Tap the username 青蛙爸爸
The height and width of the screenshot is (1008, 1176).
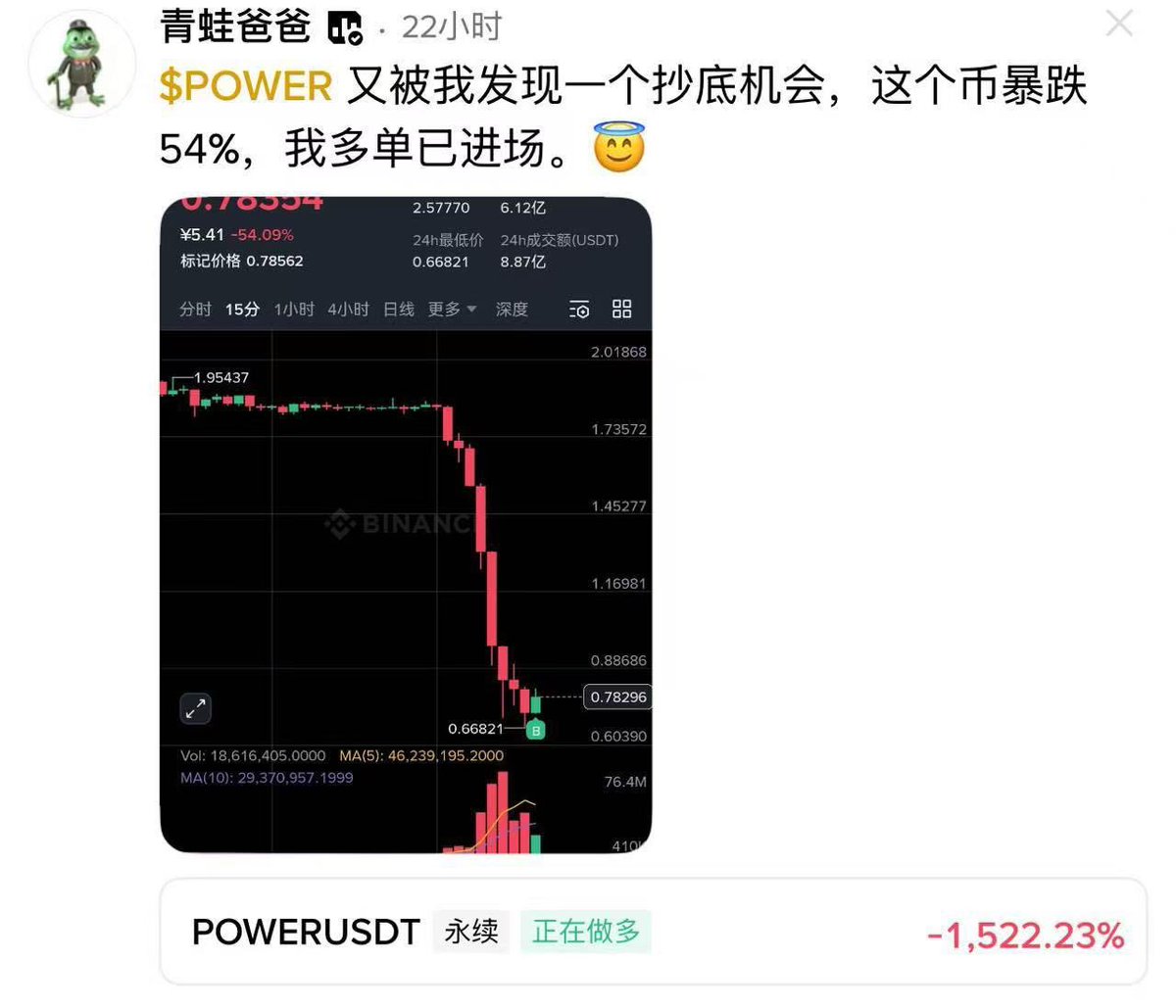coord(235,25)
